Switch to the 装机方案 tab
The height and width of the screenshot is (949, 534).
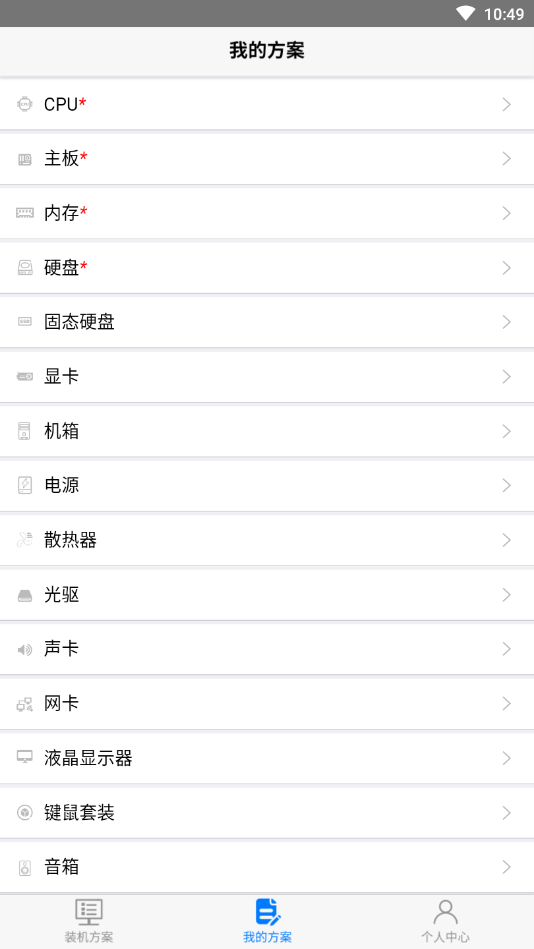coord(89,921)
